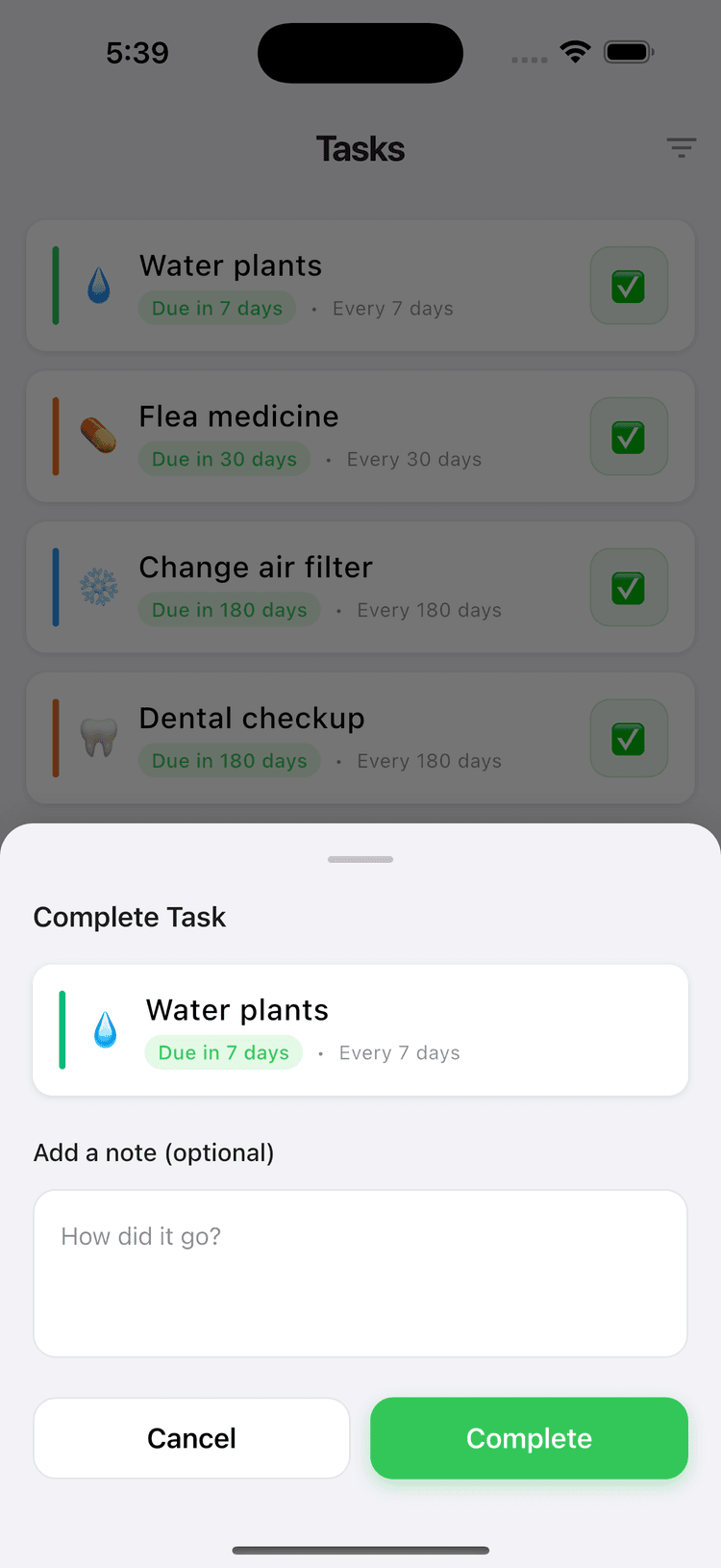Screen dimensions: 721x1568
Task: Check off Flea medicine
Action: tap(629, 437)
